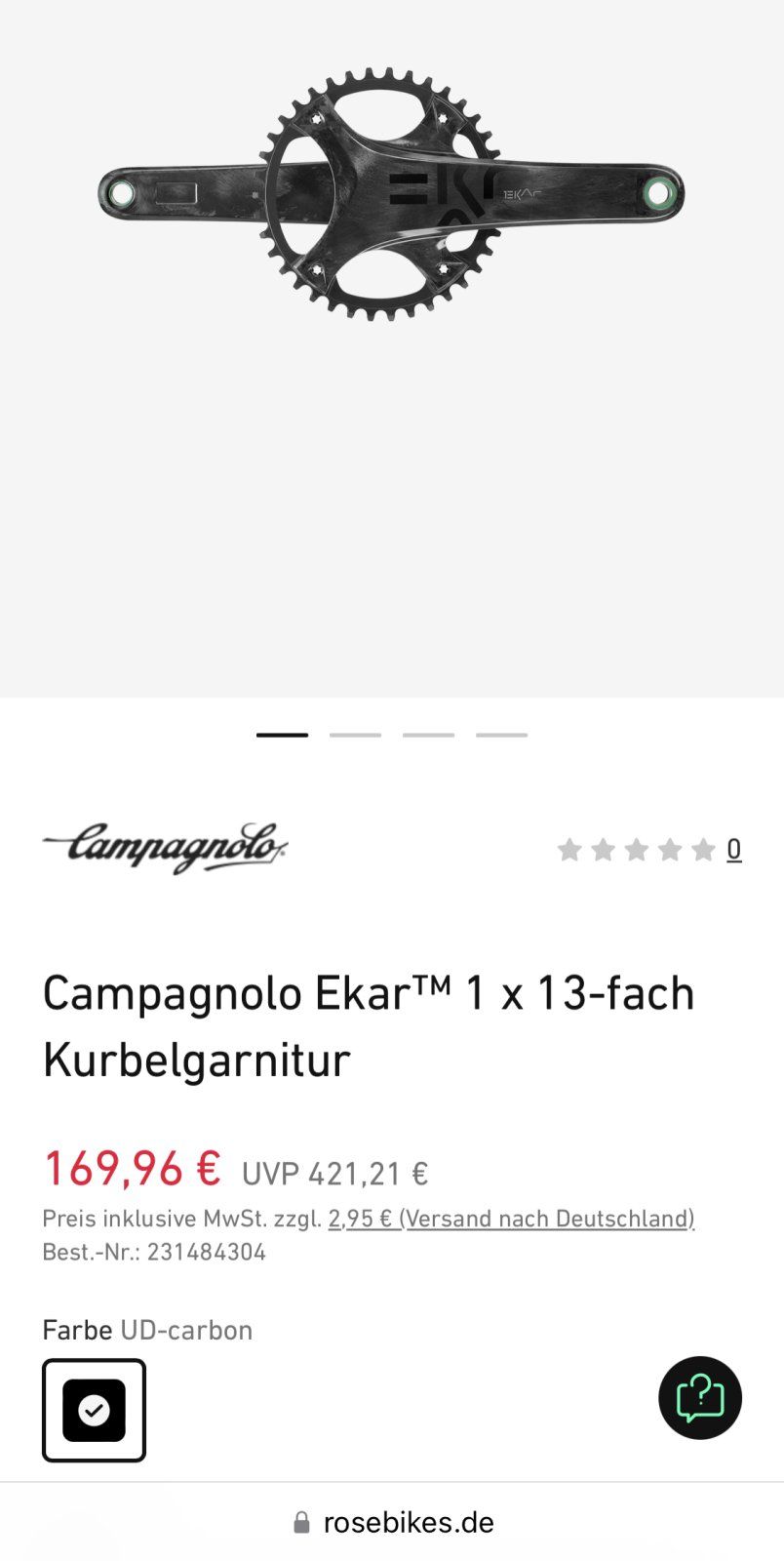784x1561 pixels.
Task: Jump to the fourth product image indicator
Action: click(x=501, y=735)
